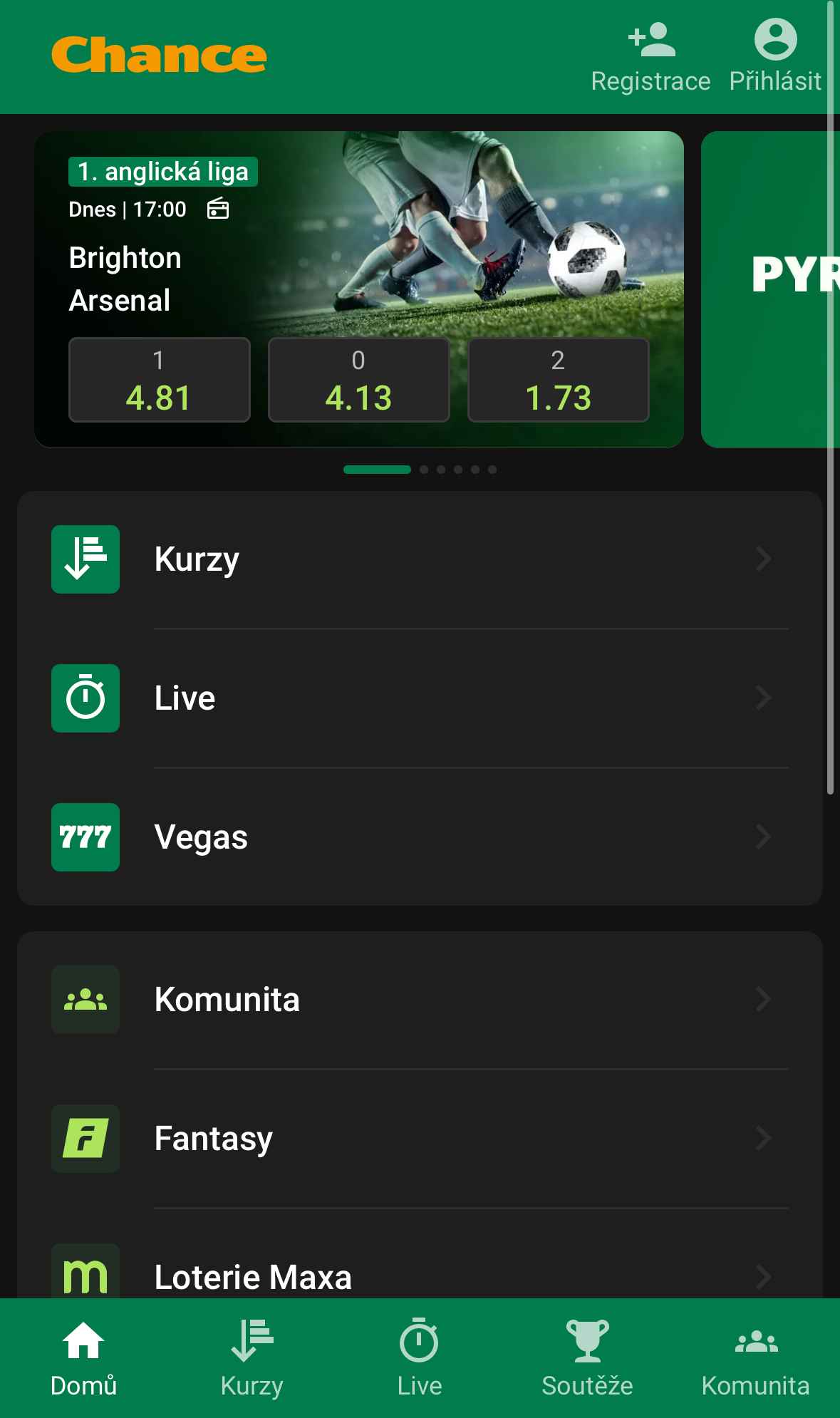Open the Komunita menu row
The height and width of the screenshot is (1418, 840).
coord(420,1000)
